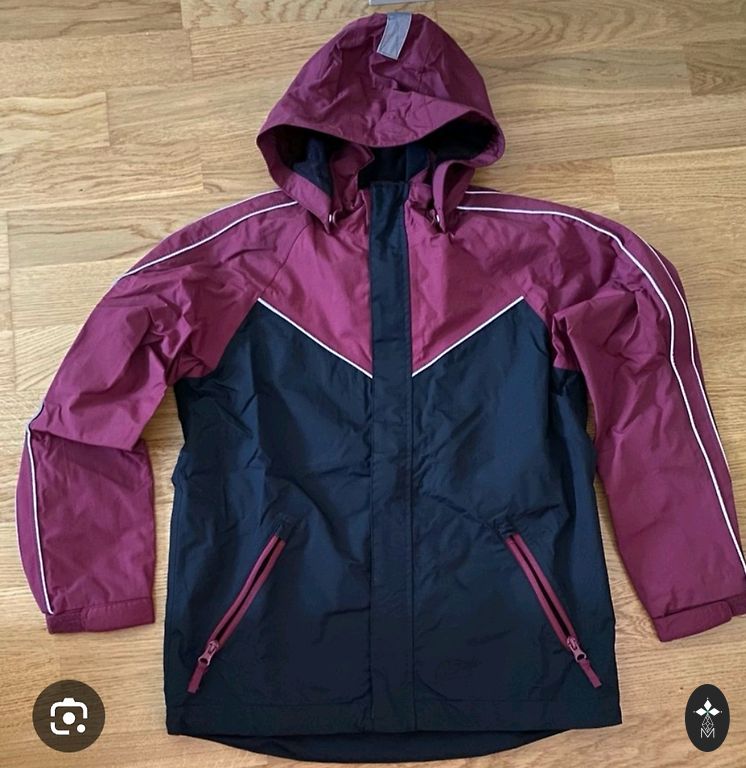Screen dimensions: 746x768
Task: Open visual search for this jacket photo
Action: [68, 716]
